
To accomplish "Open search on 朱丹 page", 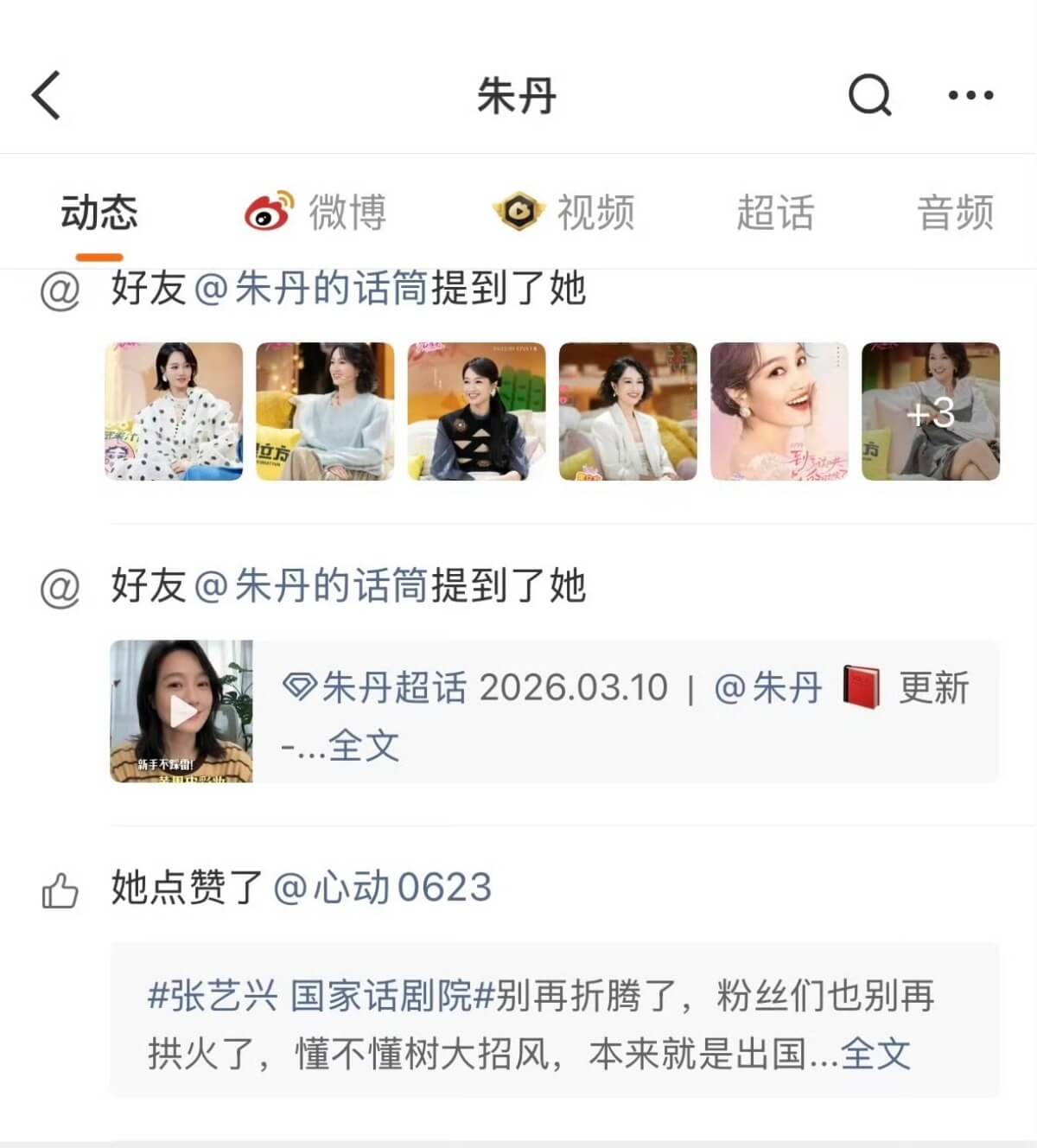I will (x=868, y=95).
